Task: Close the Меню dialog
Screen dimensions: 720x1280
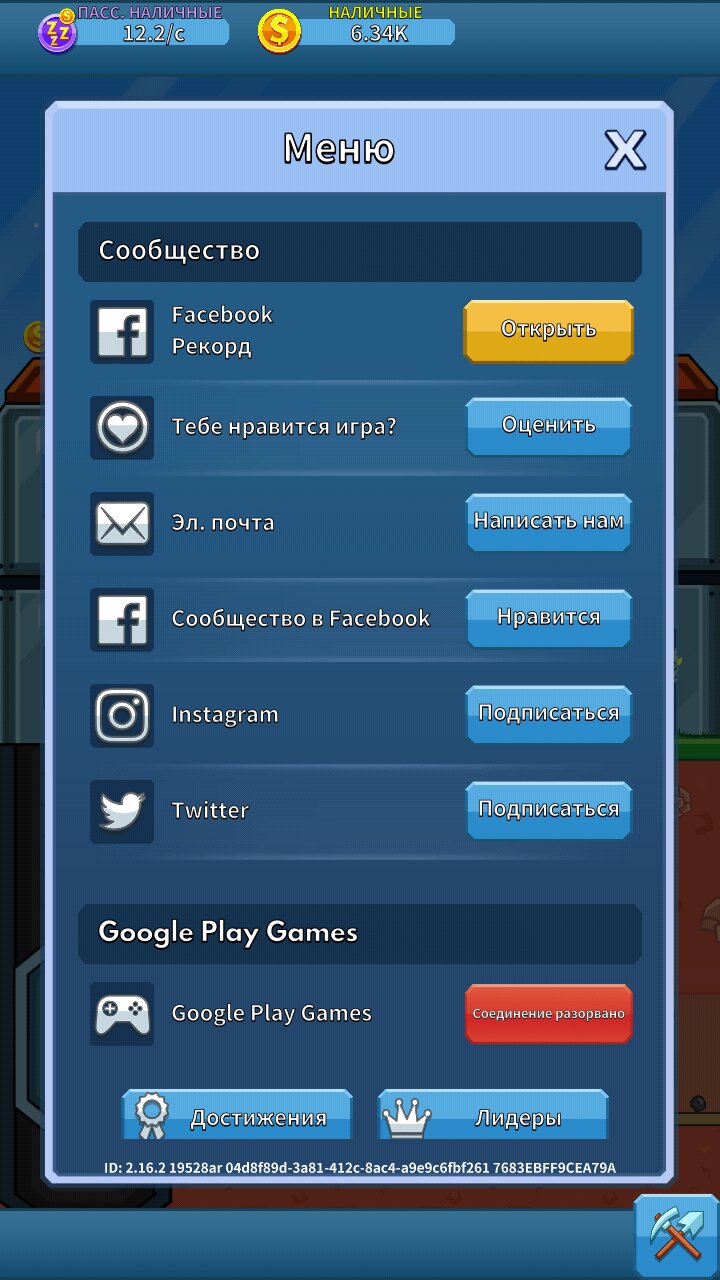Action: (625, 150)
